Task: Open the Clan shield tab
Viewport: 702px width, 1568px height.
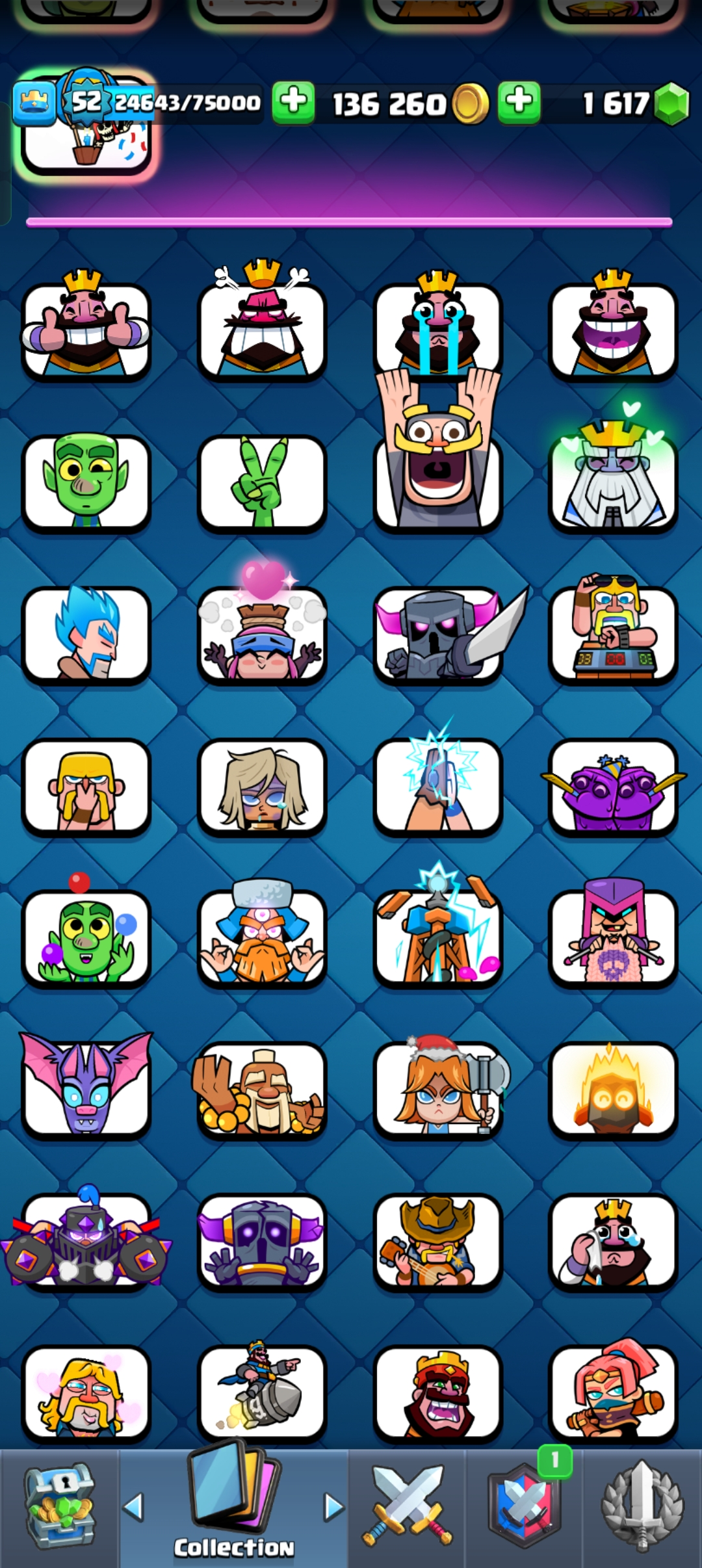Action: (525, 1506)
